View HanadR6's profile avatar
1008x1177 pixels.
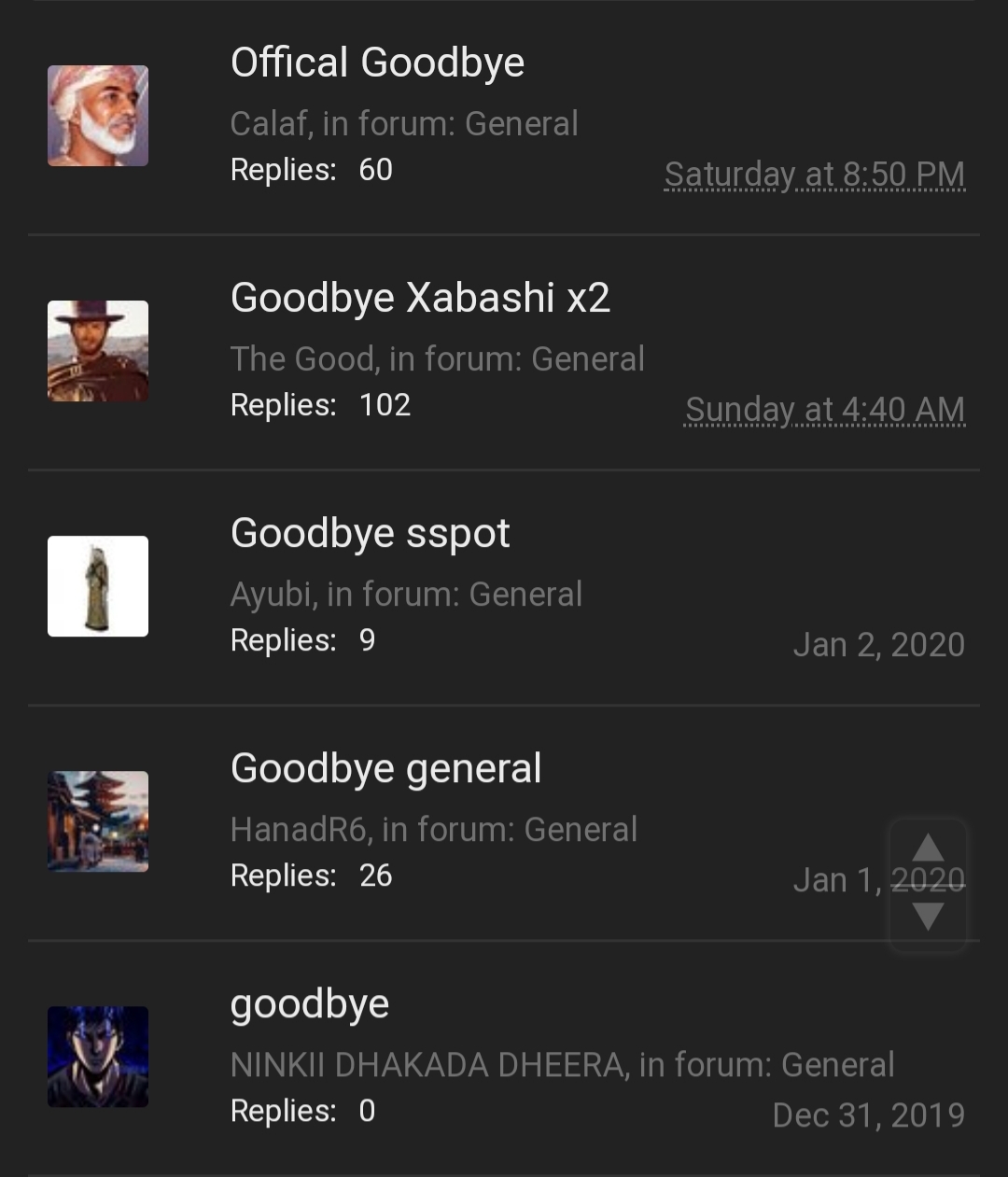click(x=98, y=821)
